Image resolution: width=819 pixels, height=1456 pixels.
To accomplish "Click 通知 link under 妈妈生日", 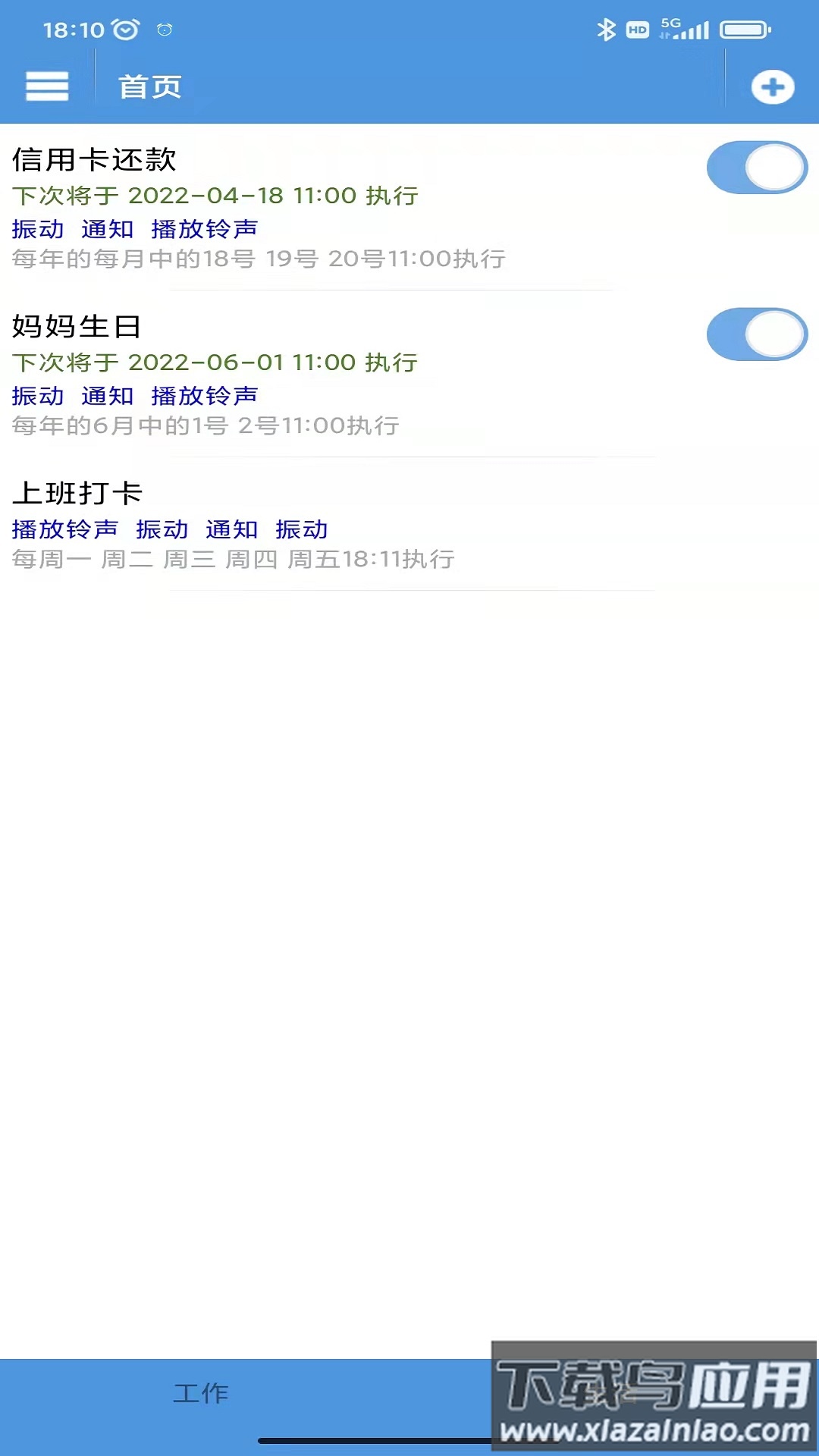I will (x=107, y=395).
